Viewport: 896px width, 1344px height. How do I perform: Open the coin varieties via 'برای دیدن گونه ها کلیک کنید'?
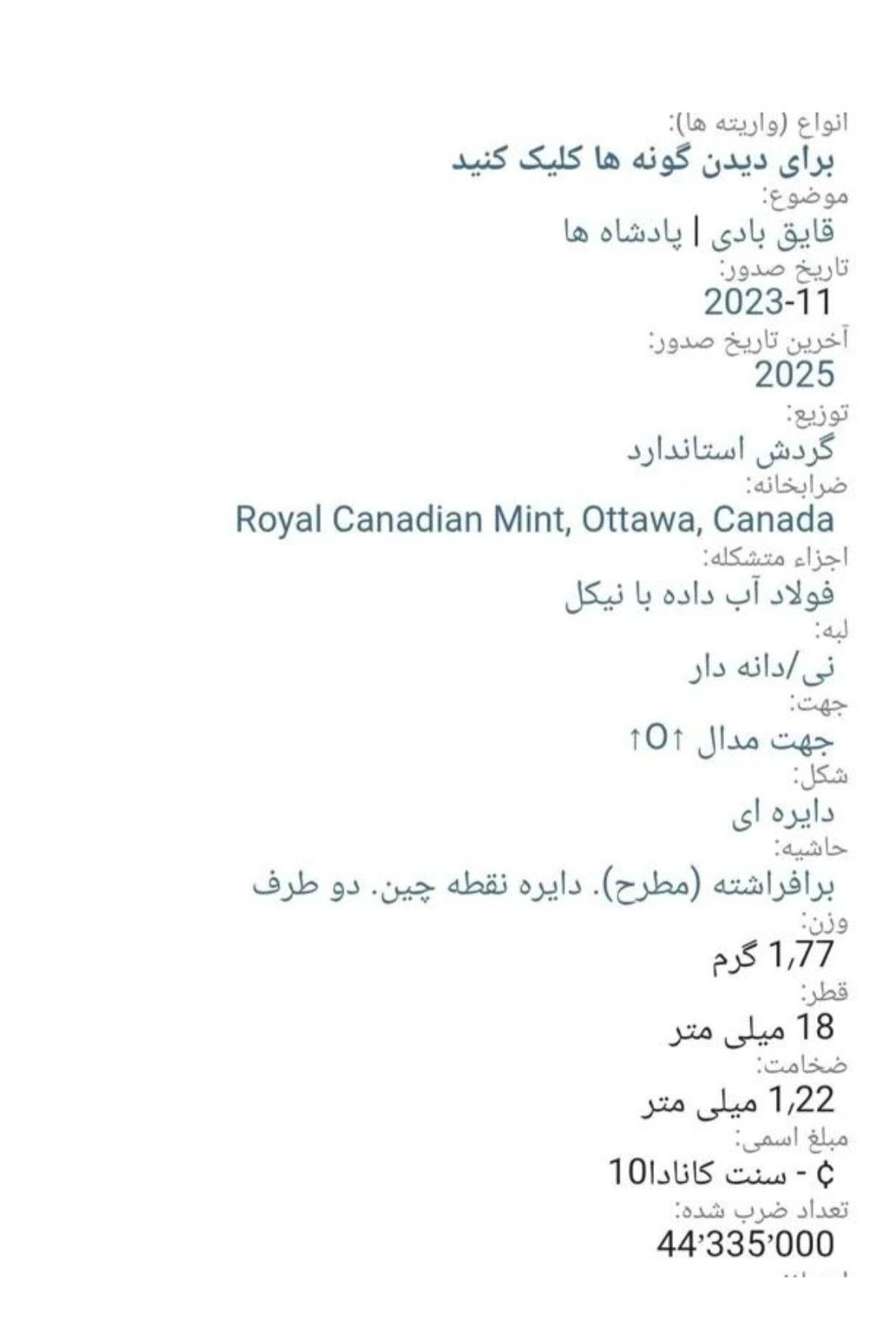(x=643, y=160)
